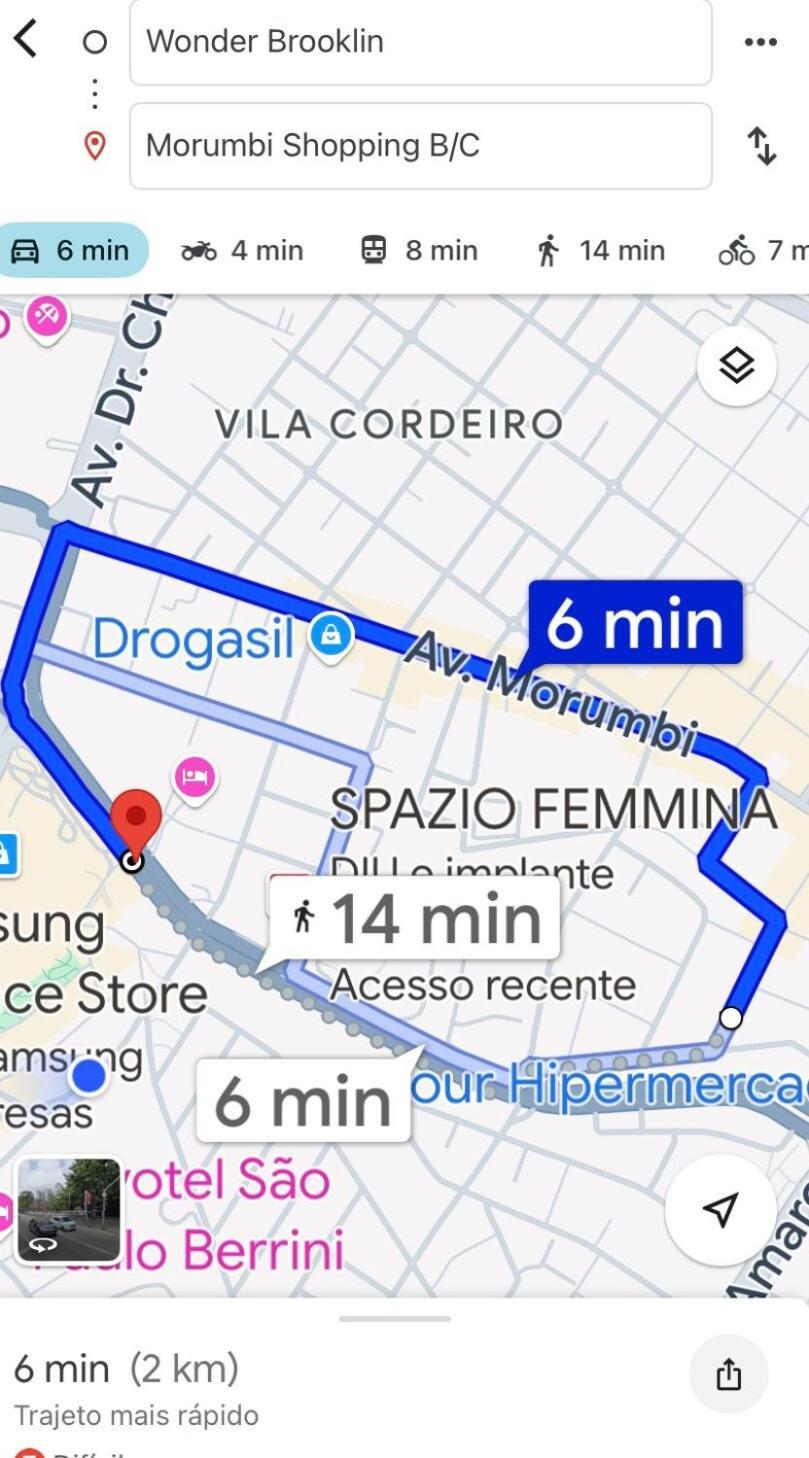
Task: Select the 14 min walking route label
Action: coord(415,918)
